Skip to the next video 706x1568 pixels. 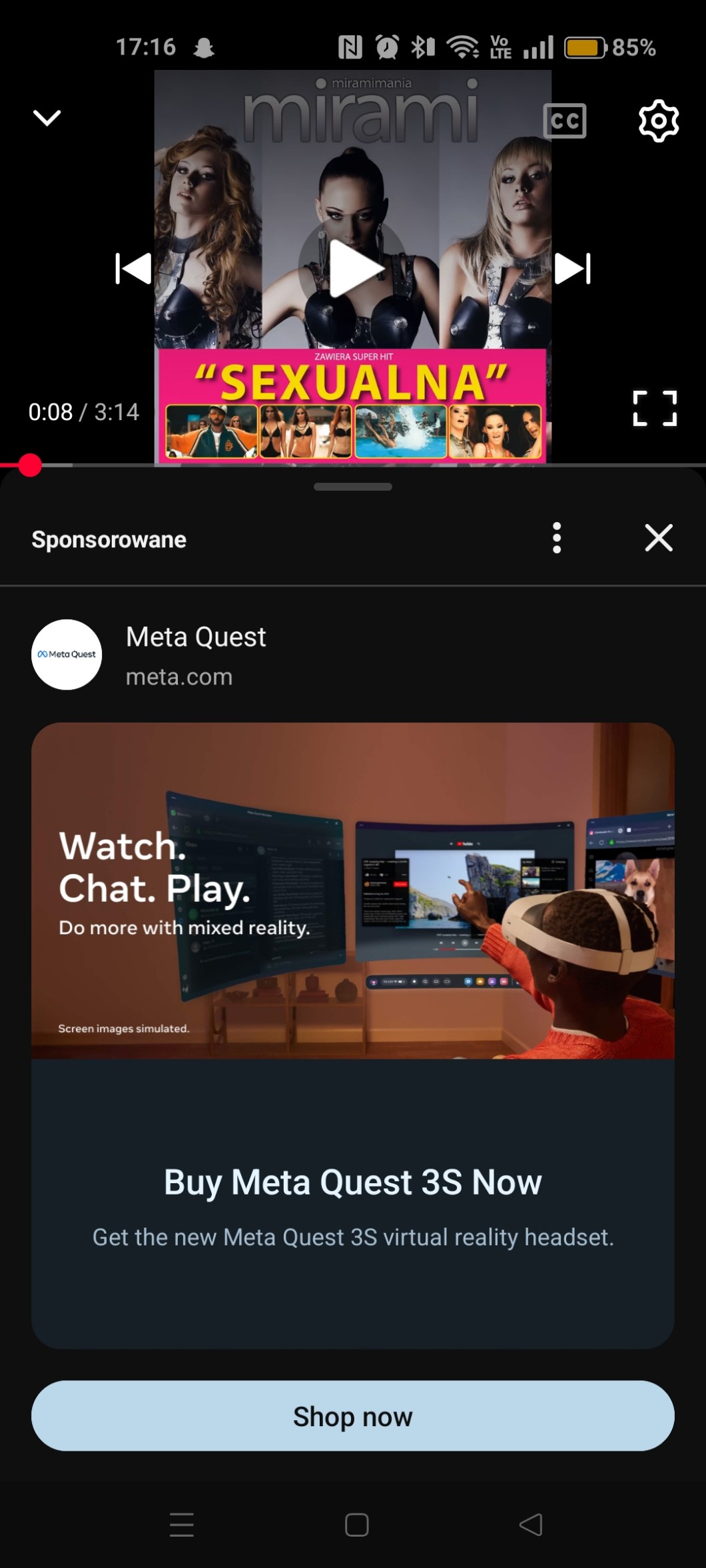tap(573, 268)
